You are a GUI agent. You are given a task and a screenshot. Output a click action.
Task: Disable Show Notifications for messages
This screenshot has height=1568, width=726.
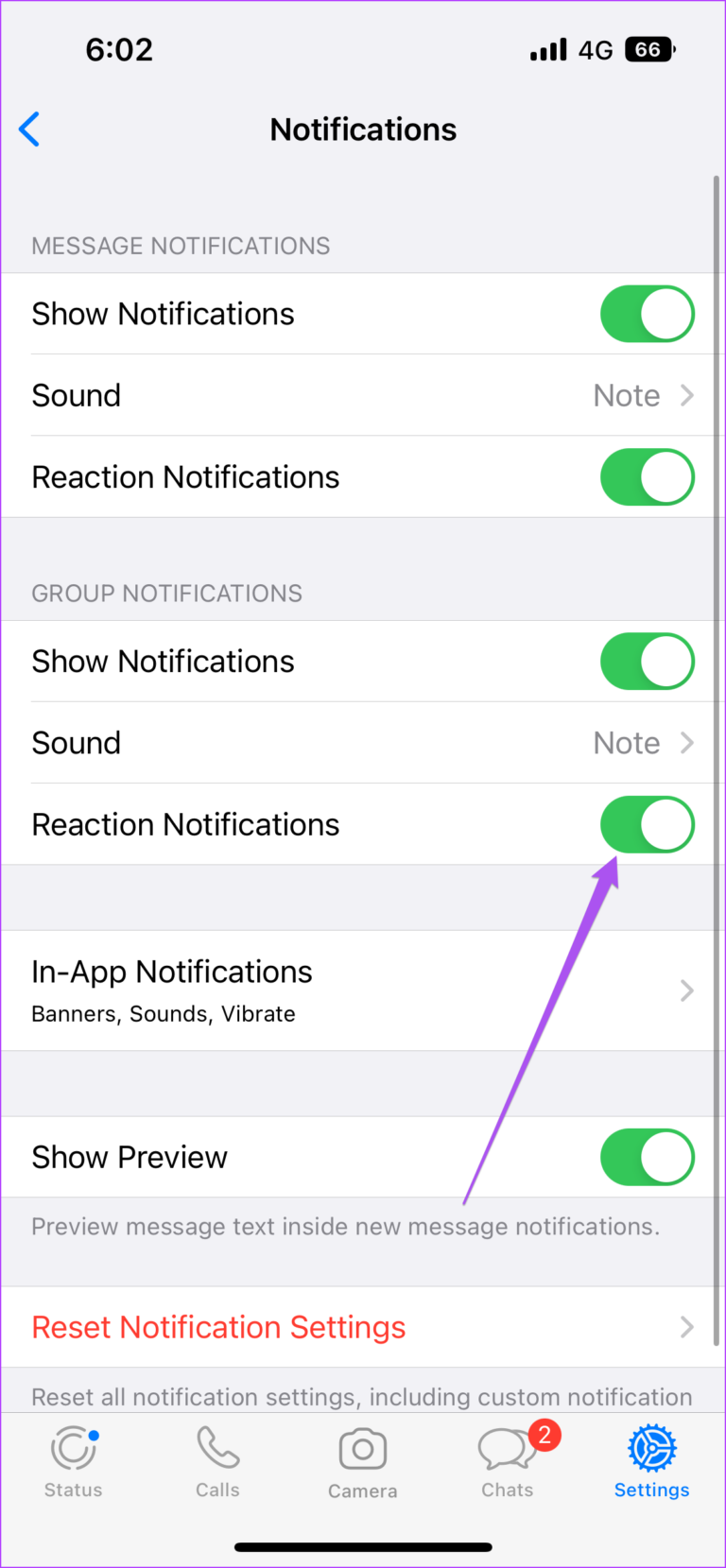[x=648, y=313]
